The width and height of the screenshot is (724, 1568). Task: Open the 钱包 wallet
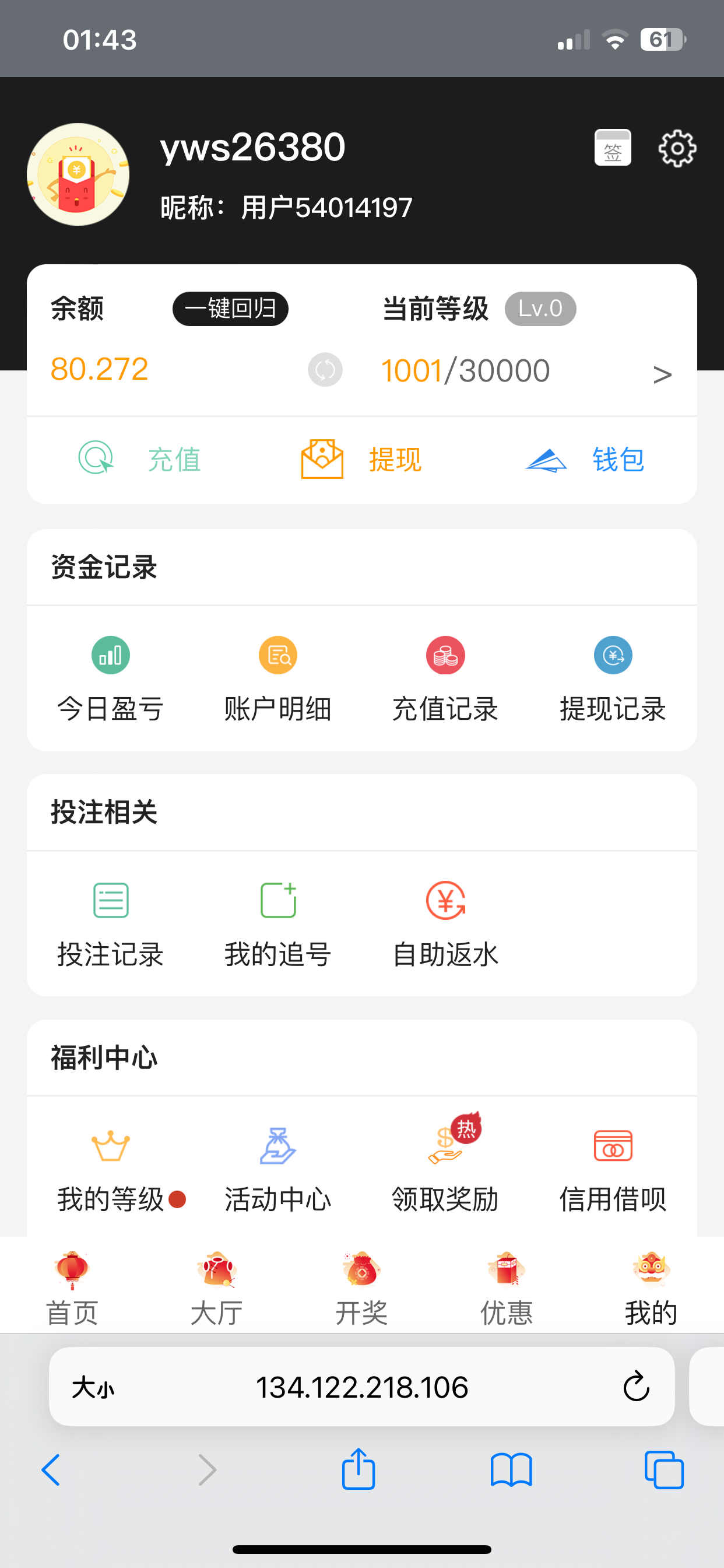(x=585, y=459)
